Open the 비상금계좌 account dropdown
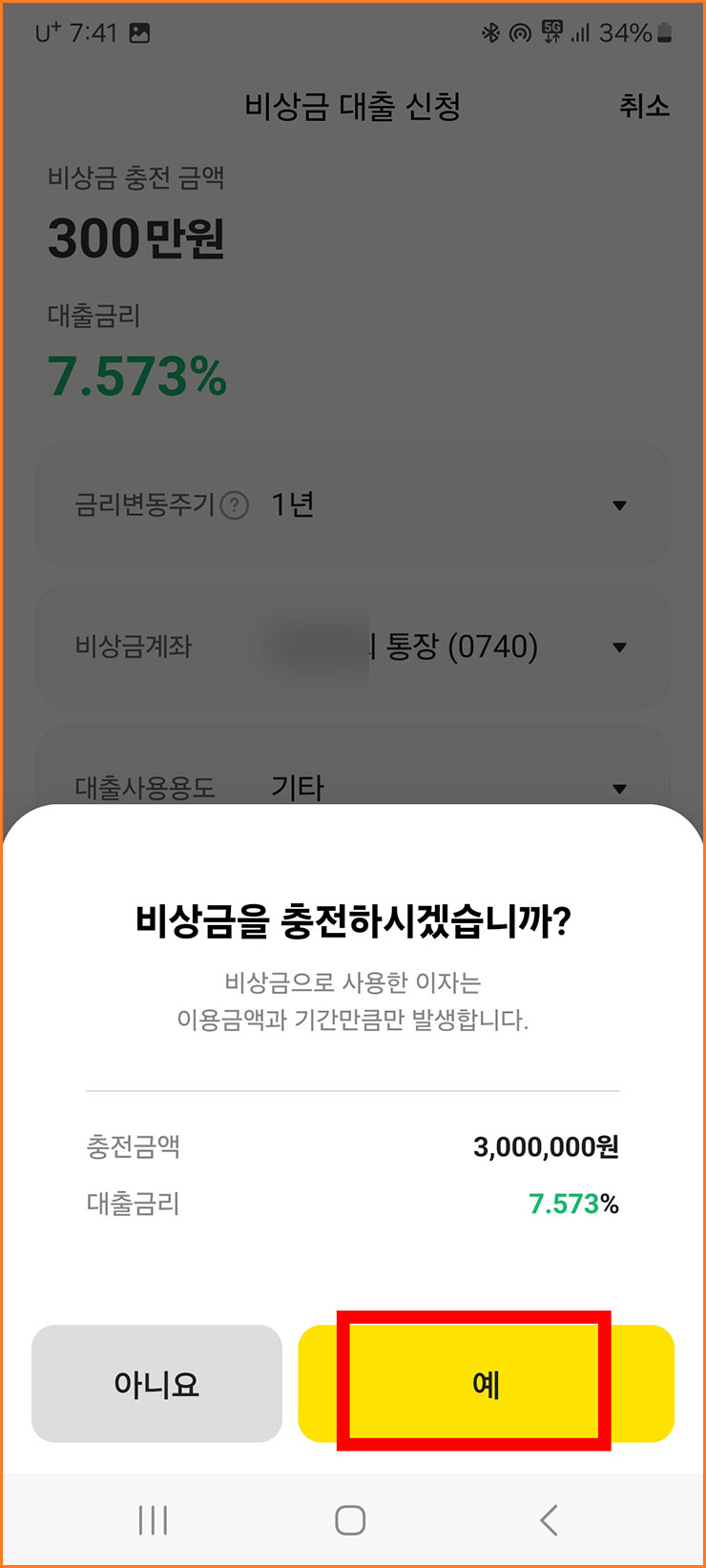Image resolution: width=706 pixels, height=1568 pixels. [x=353, y=647]
